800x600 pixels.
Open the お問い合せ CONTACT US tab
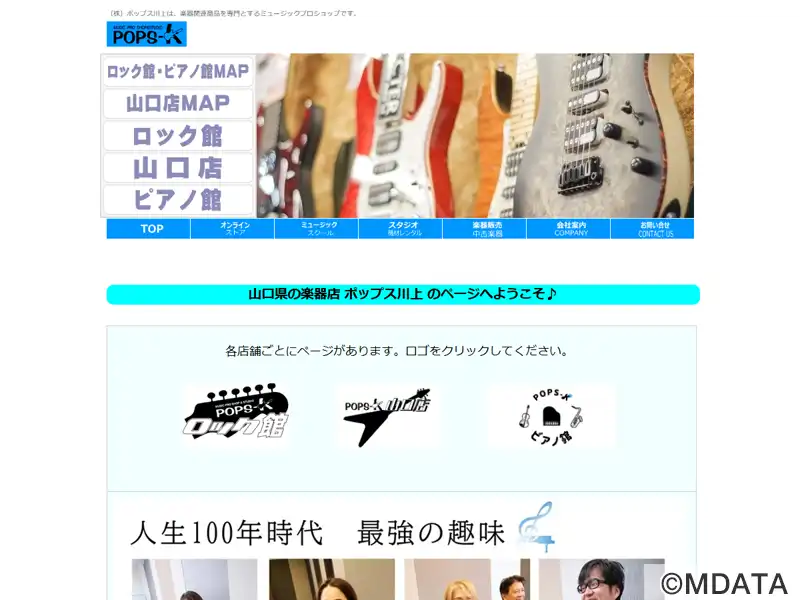coord(653,229)
